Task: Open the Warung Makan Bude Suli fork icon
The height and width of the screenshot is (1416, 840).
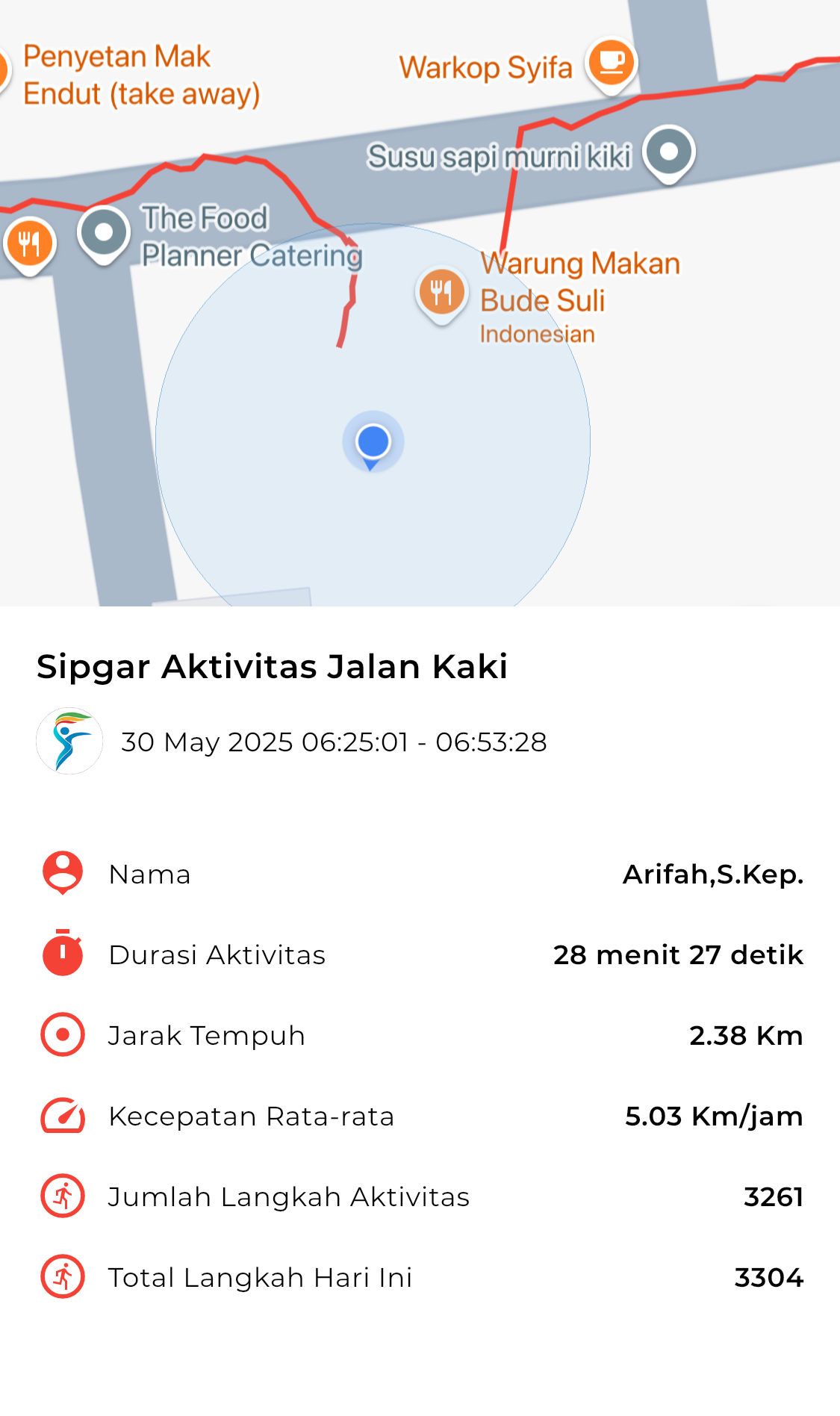Action: [x=441, y=293]
